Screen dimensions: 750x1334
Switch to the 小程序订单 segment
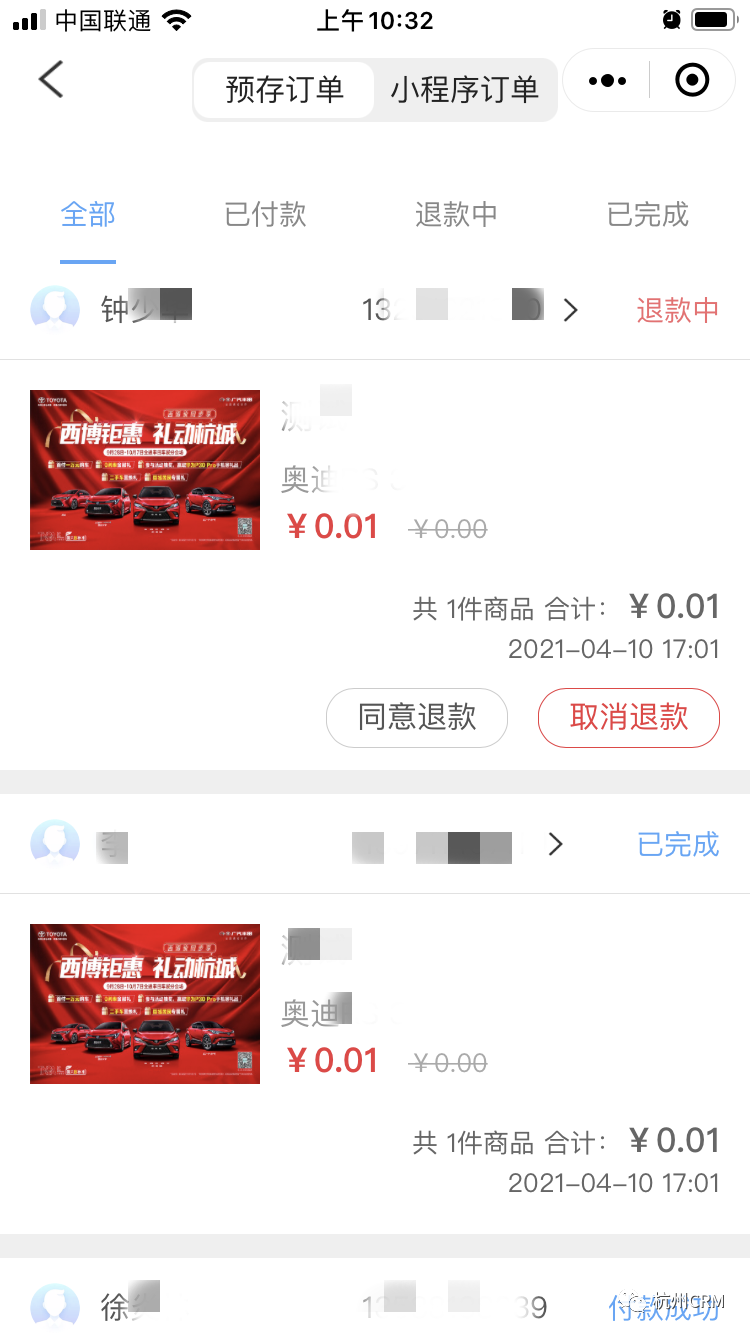click(465, 89)
